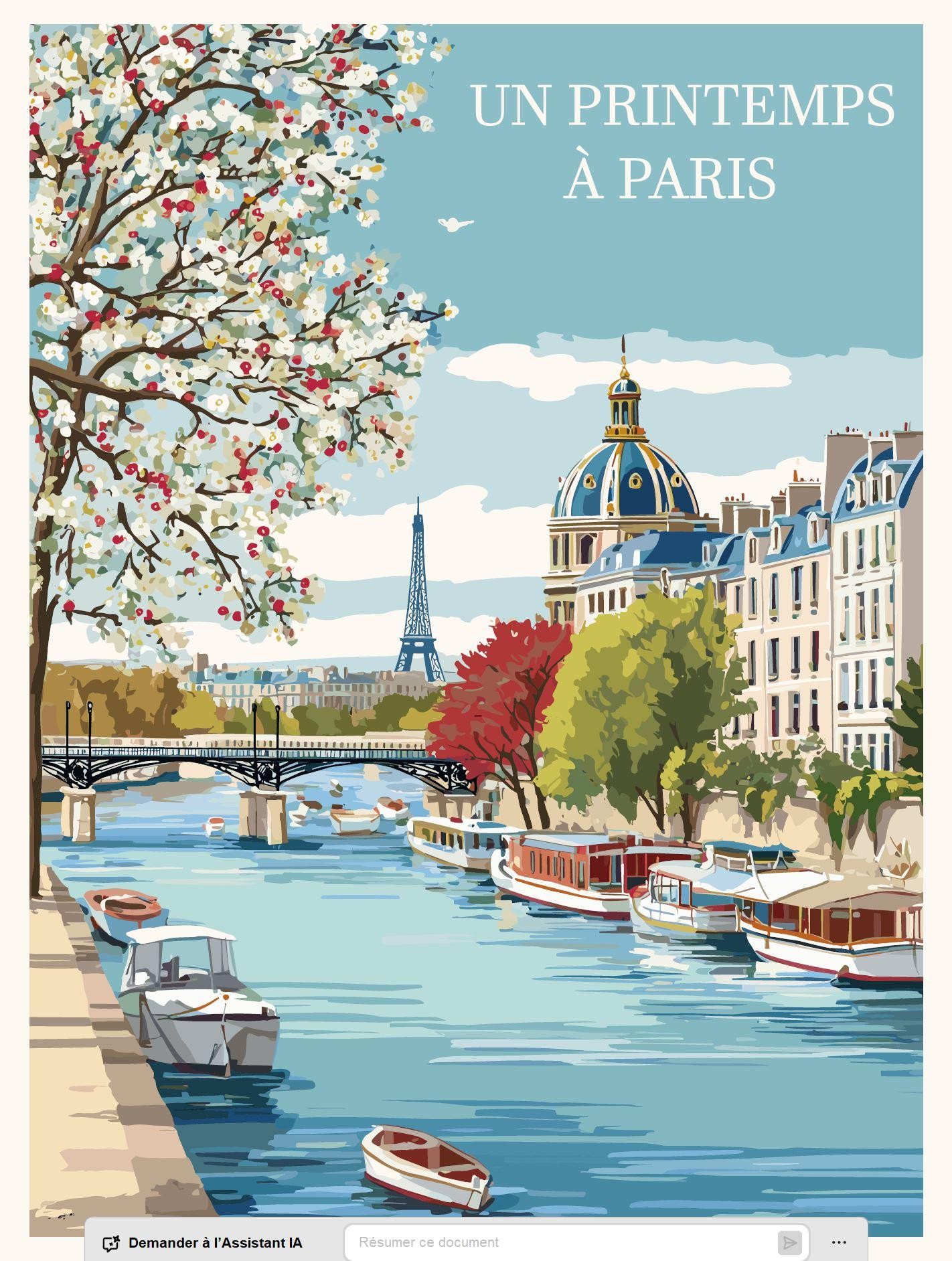Click the title text UN PRINTEMPS À PARIS

(x=683, y=137)
